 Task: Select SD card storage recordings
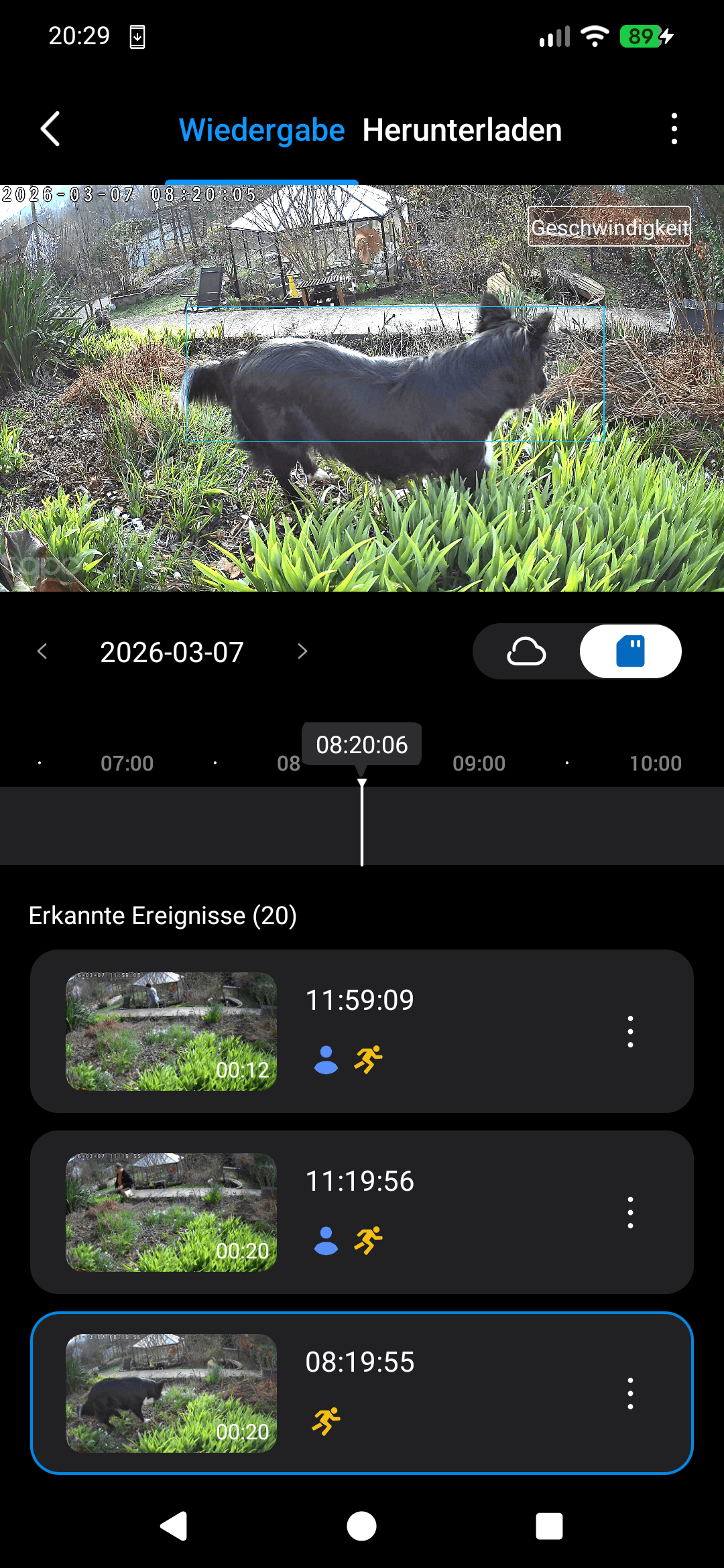point(630,651)
